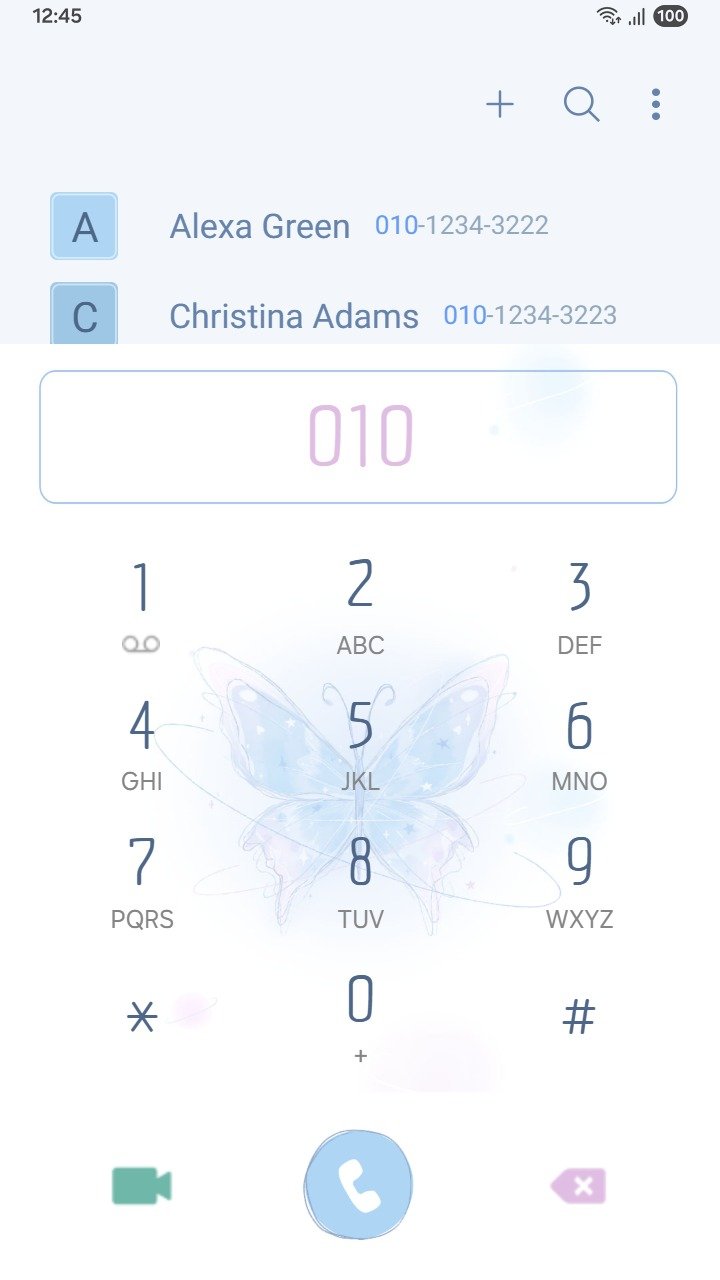The height and width of the screenshot is (1280, 720).
Task: Tap the hash pound key
Action: (x=579, y=1018)
